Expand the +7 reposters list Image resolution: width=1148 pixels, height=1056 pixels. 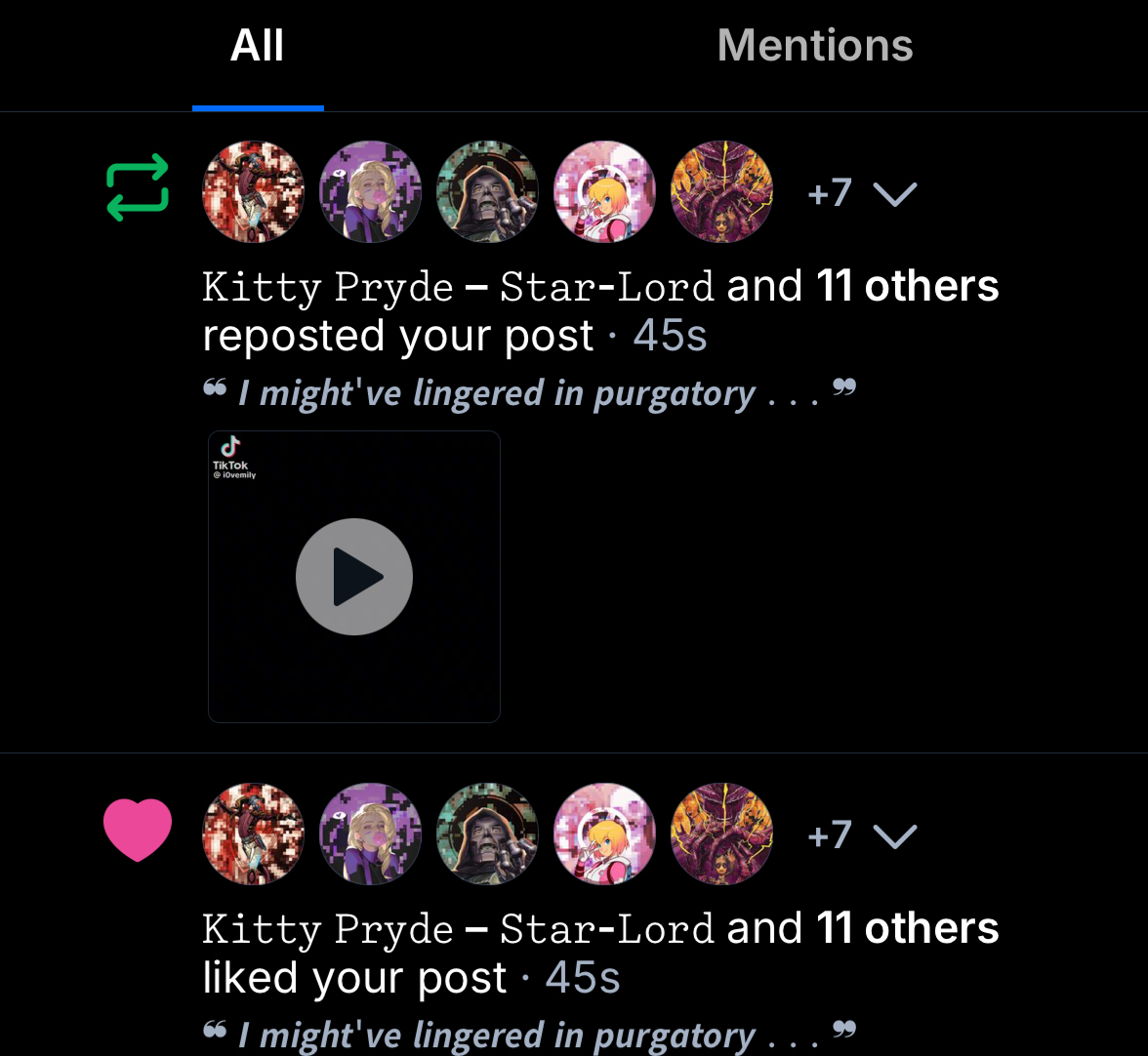click(894, 194)
